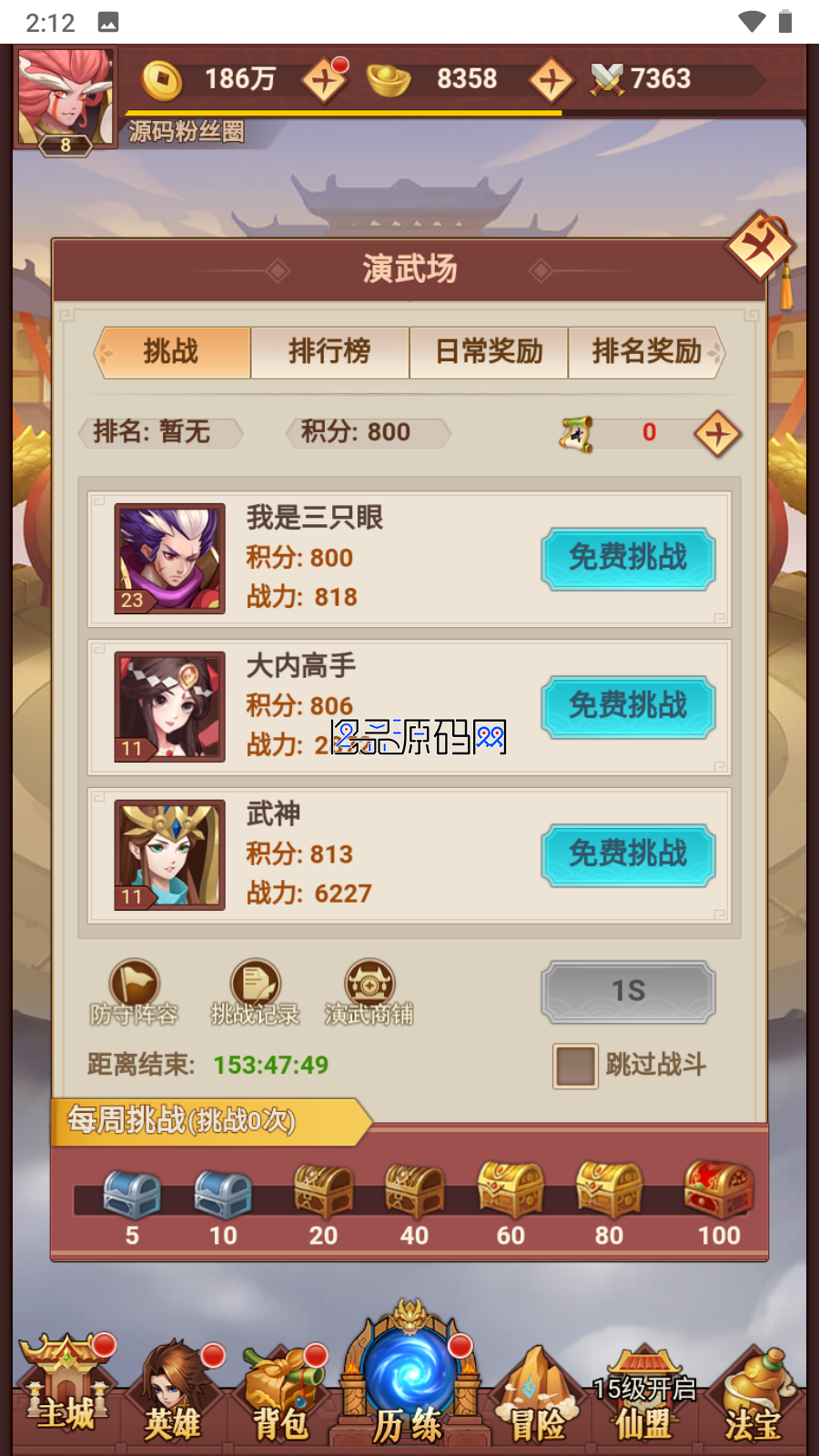
Task: Open the 背包 backpack
Action: click(282, 1392)
